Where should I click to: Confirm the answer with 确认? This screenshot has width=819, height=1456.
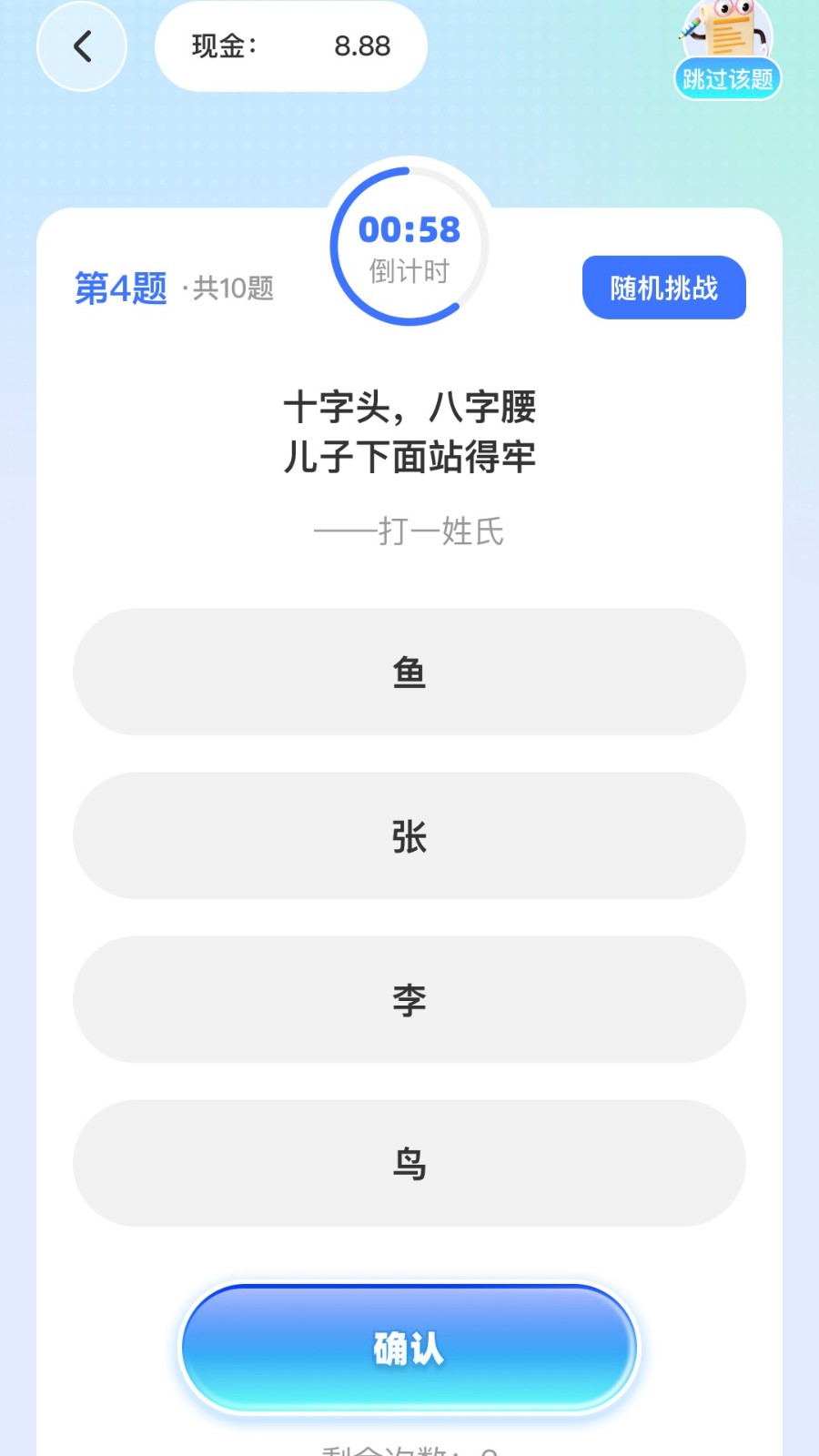tap(409, 1348)
